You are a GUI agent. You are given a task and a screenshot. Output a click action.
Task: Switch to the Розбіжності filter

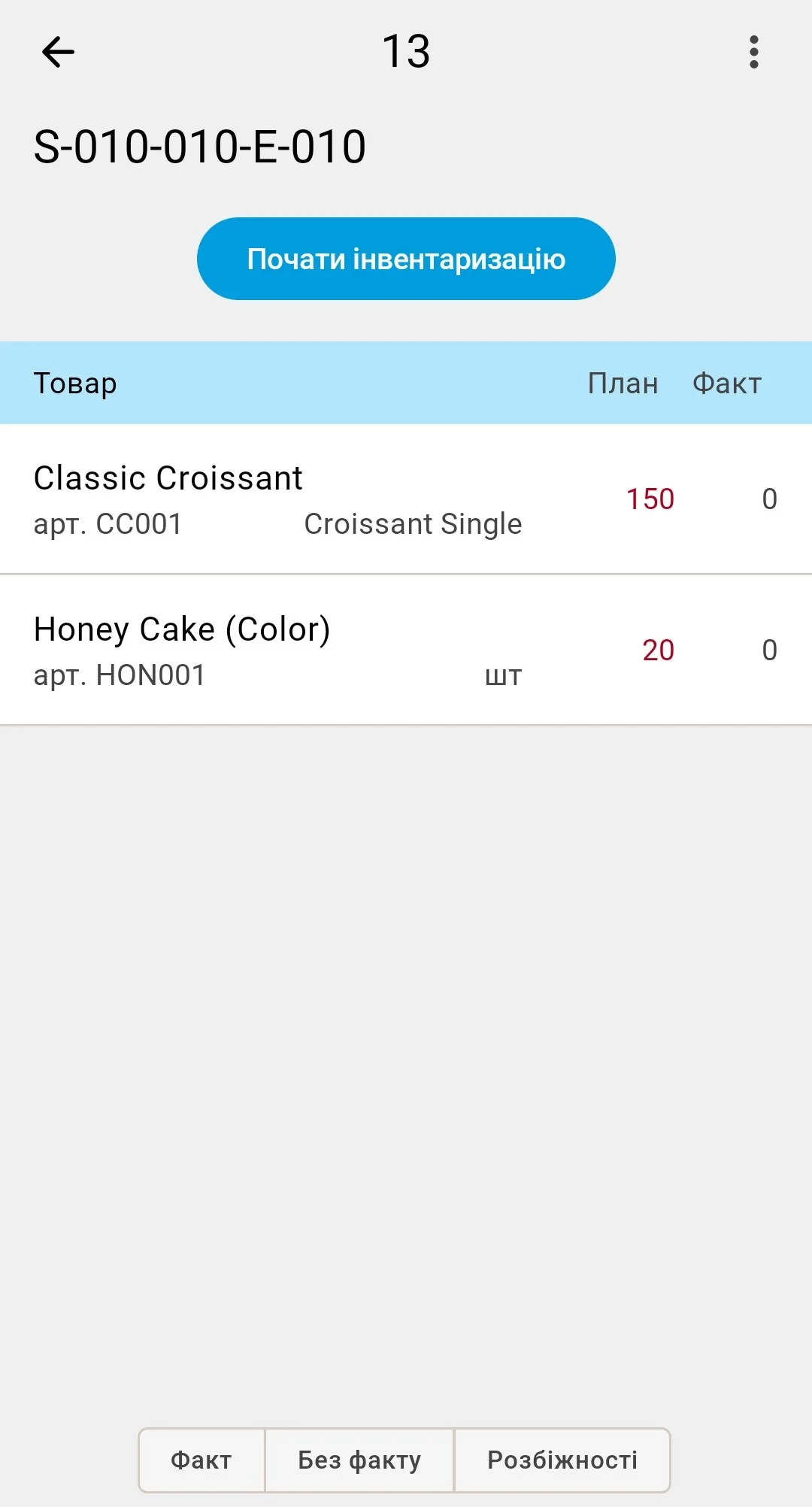(x=562, y=1460)
